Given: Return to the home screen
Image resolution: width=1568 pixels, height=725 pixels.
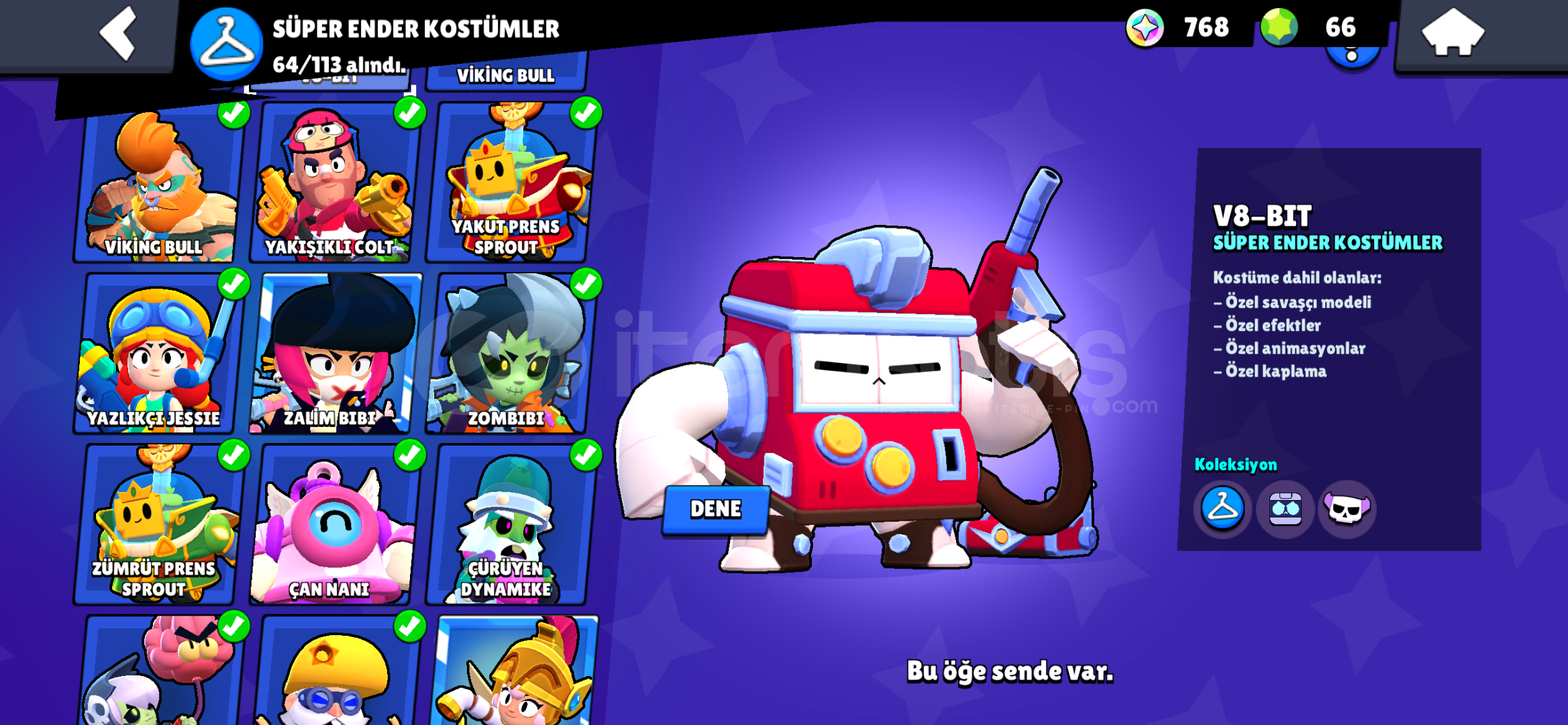Looking at the screenshot, I should pos(1452,34).
